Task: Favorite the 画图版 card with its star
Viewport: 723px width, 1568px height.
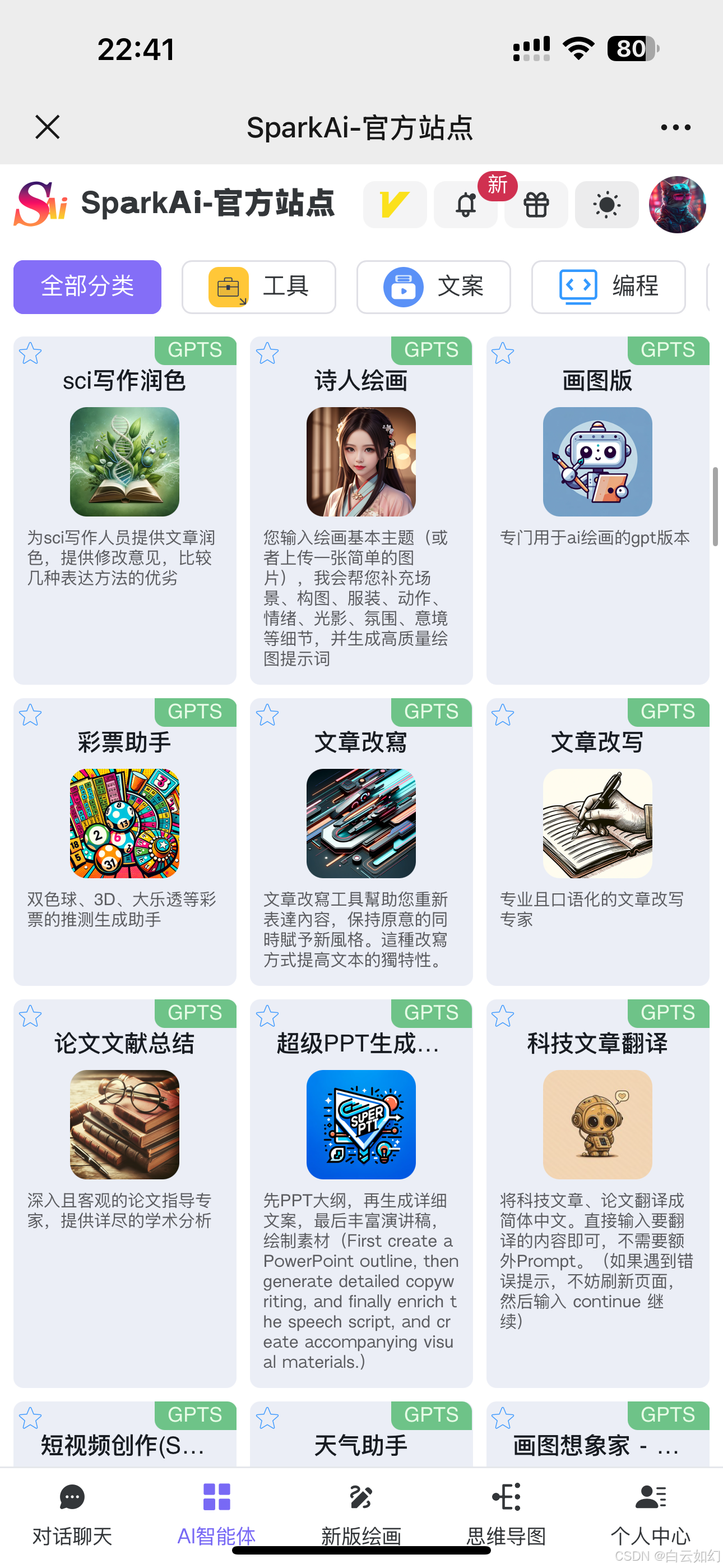Action: (x=503, y=353)
